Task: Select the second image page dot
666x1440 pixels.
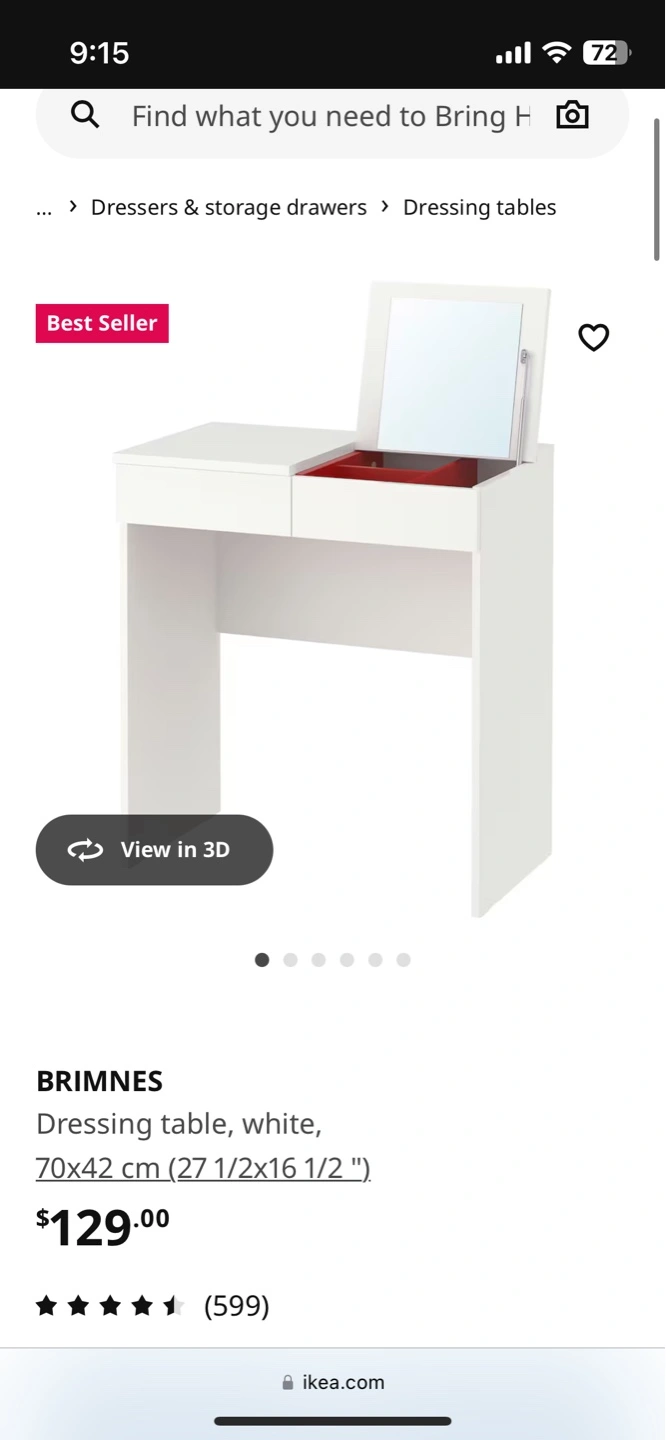Action: coord(290,960)
